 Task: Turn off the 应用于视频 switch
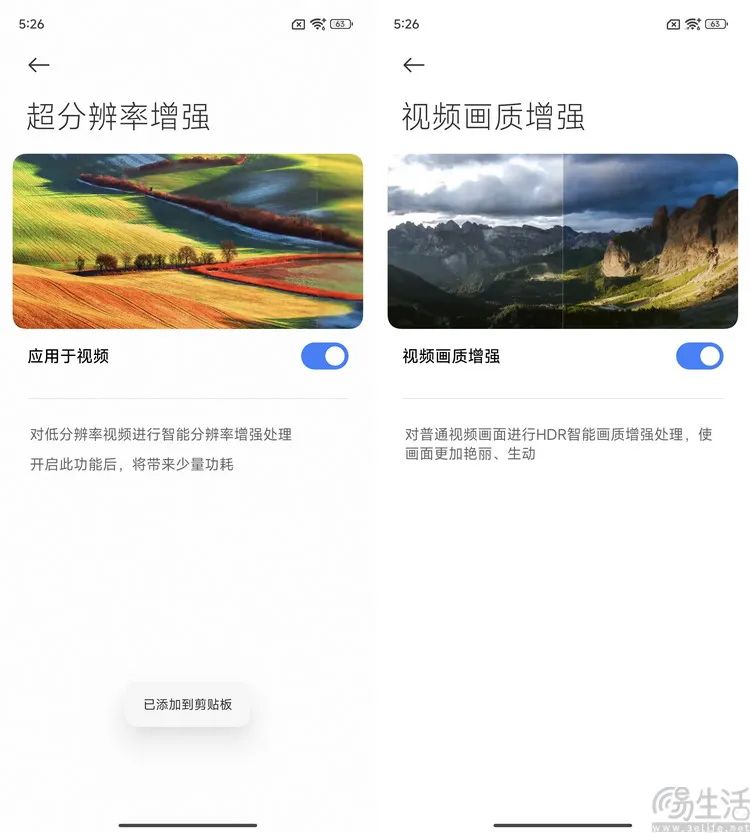(x=325, y=356)
